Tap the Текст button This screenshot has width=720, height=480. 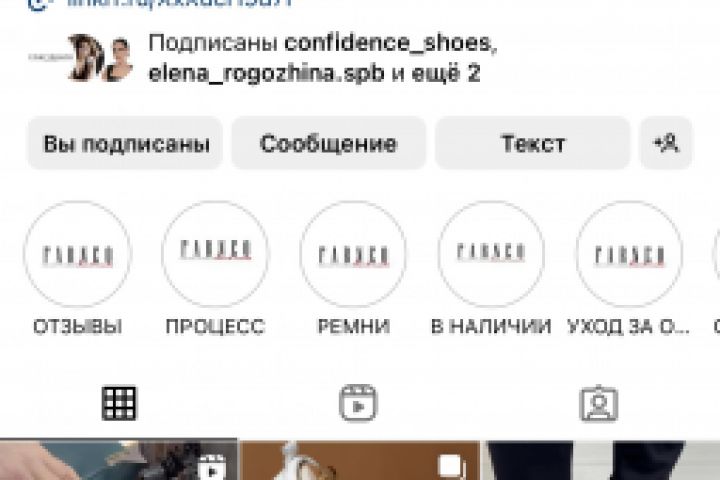click(532, 144)
